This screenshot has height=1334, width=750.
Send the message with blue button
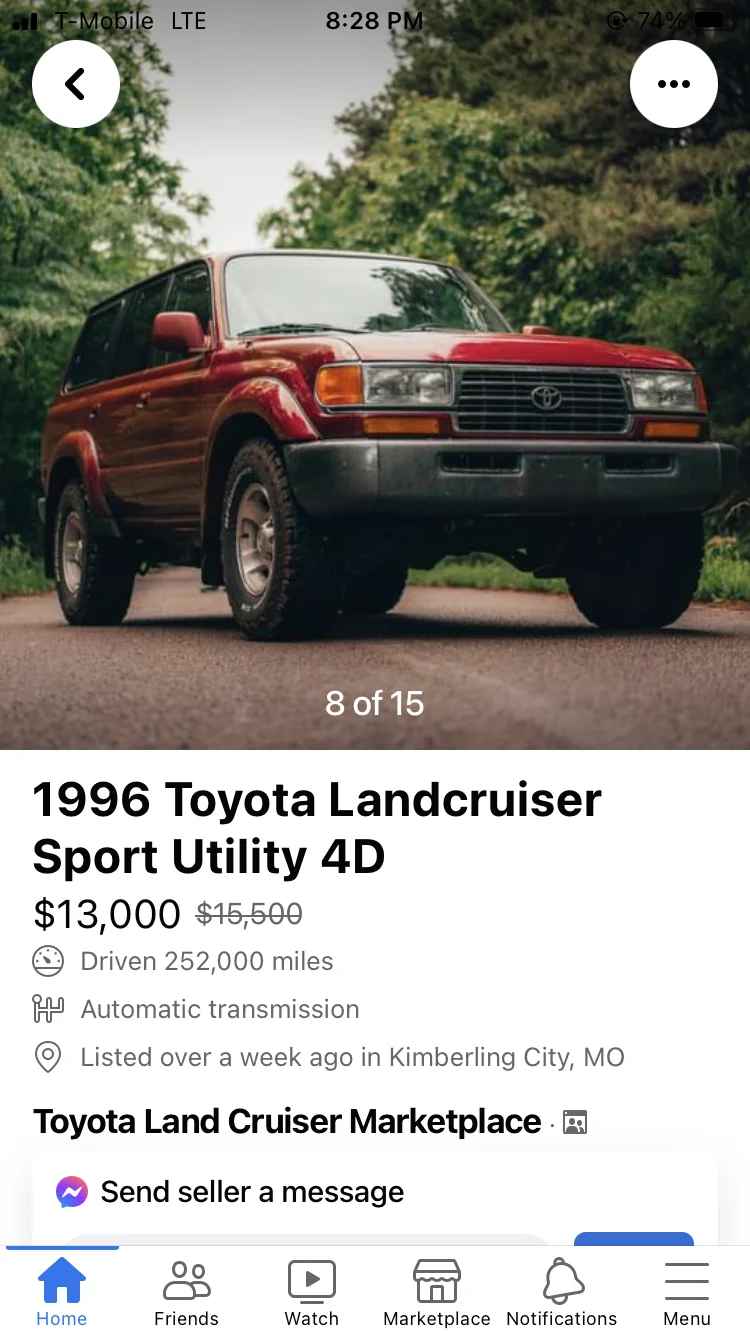click(633, 1238)
